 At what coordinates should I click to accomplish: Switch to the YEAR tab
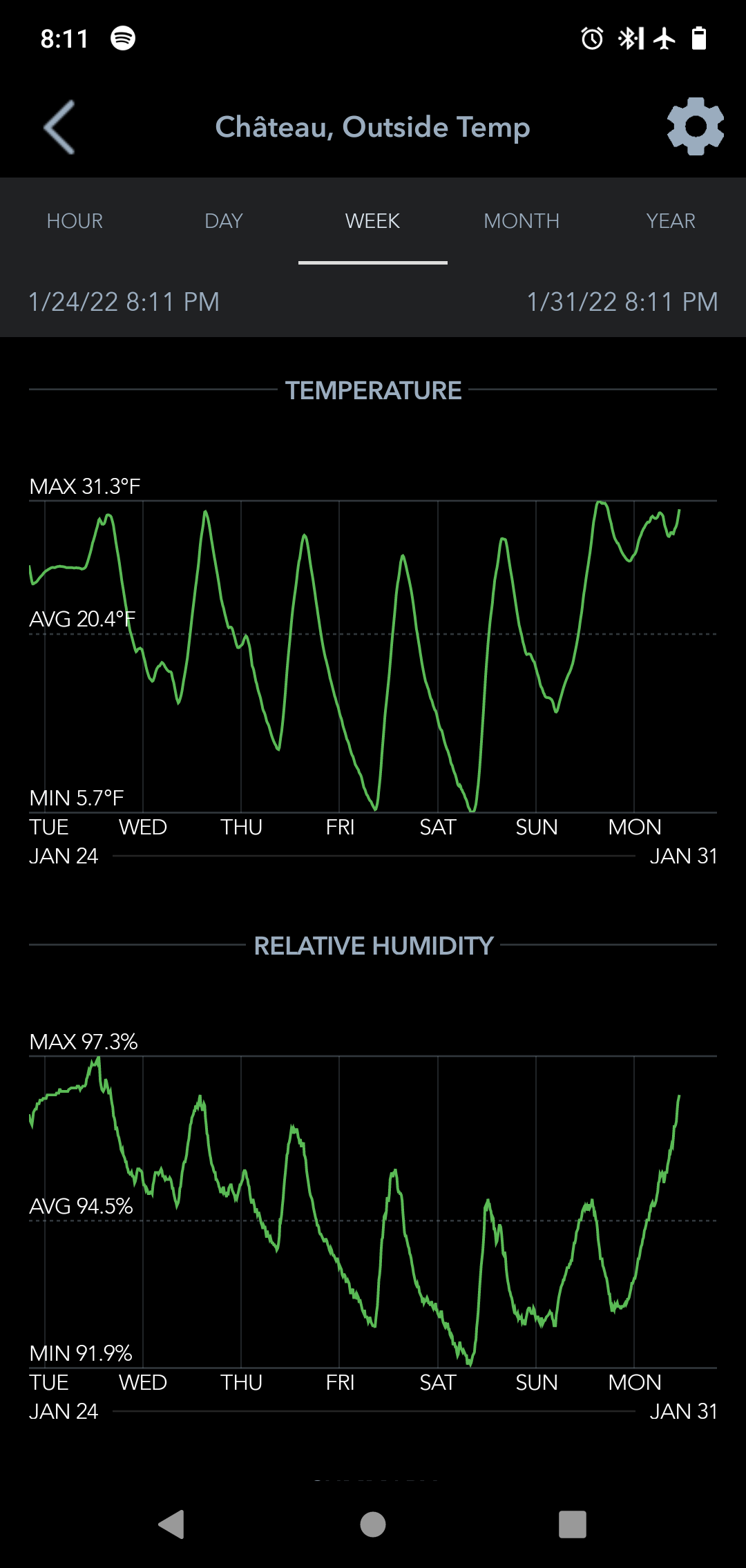(671, 221)
